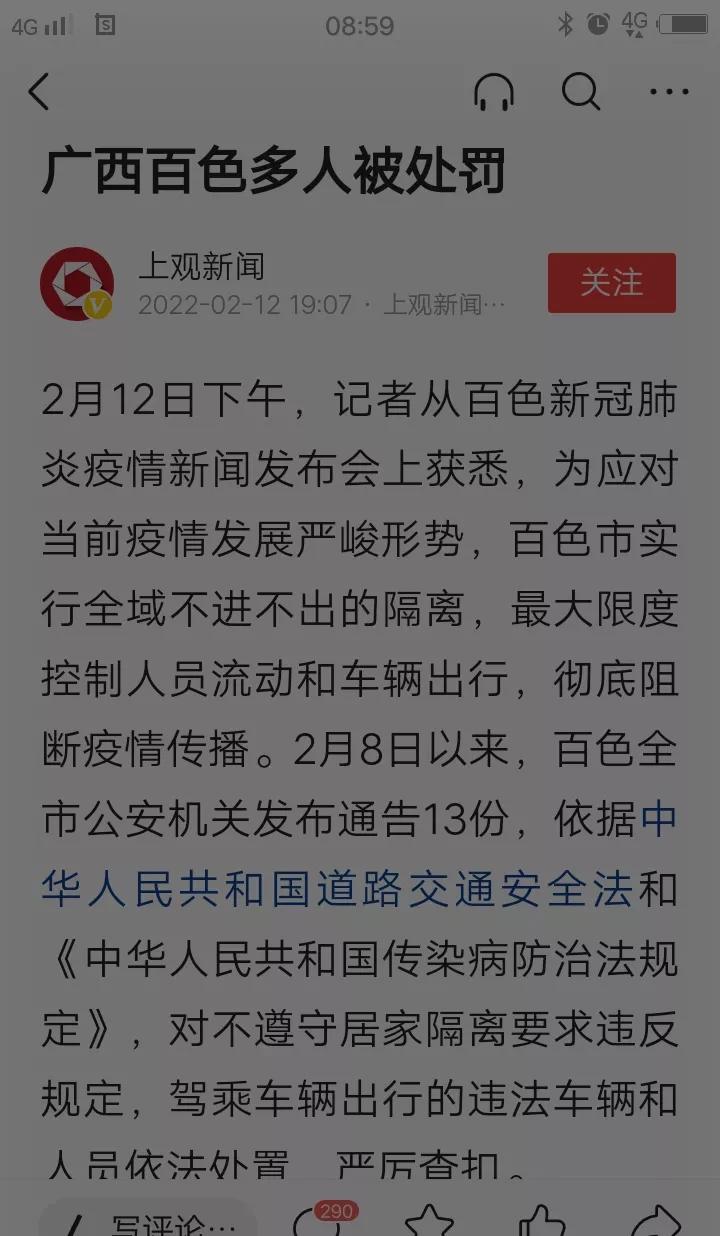Open the 中华人民共和国道路交通安全法 link
This screenshot has height=1236, width=720.
[336, 888]
